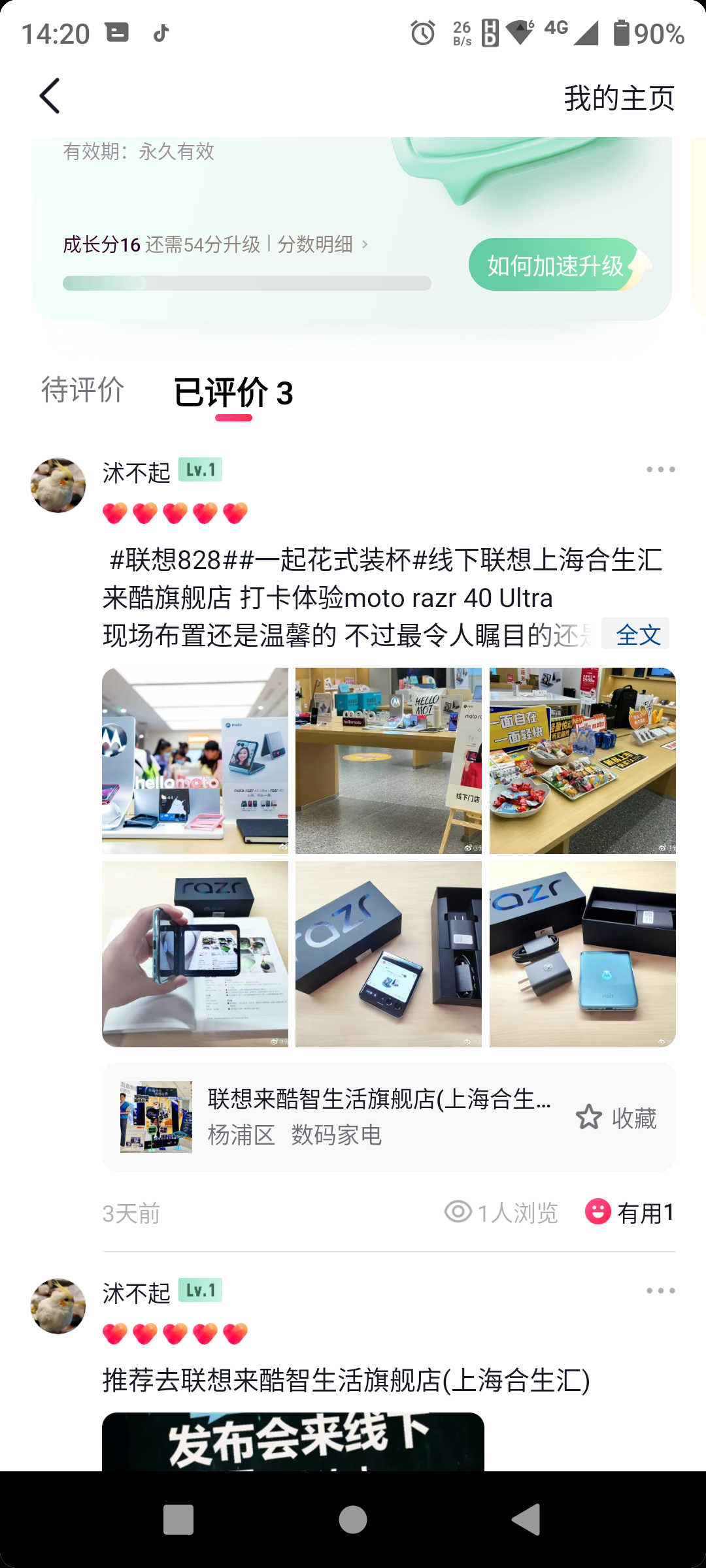Open the overflow menu on the second review
Viewport: 706px width, 1568px height.
pyautogui.click(x=660, y=1290)
